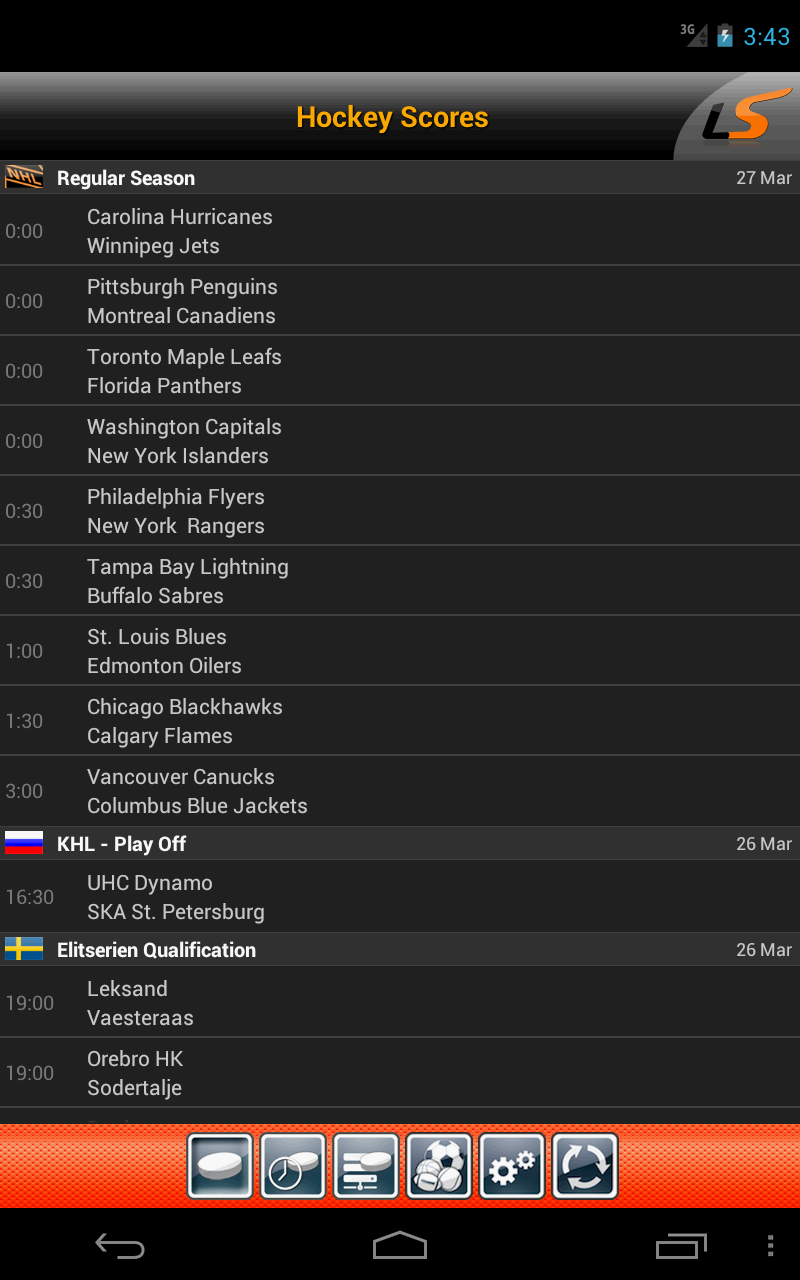This screenshot has width=800, height=1280.
Task: Switch to other sports balls icon
Action: click(439, 1166)
